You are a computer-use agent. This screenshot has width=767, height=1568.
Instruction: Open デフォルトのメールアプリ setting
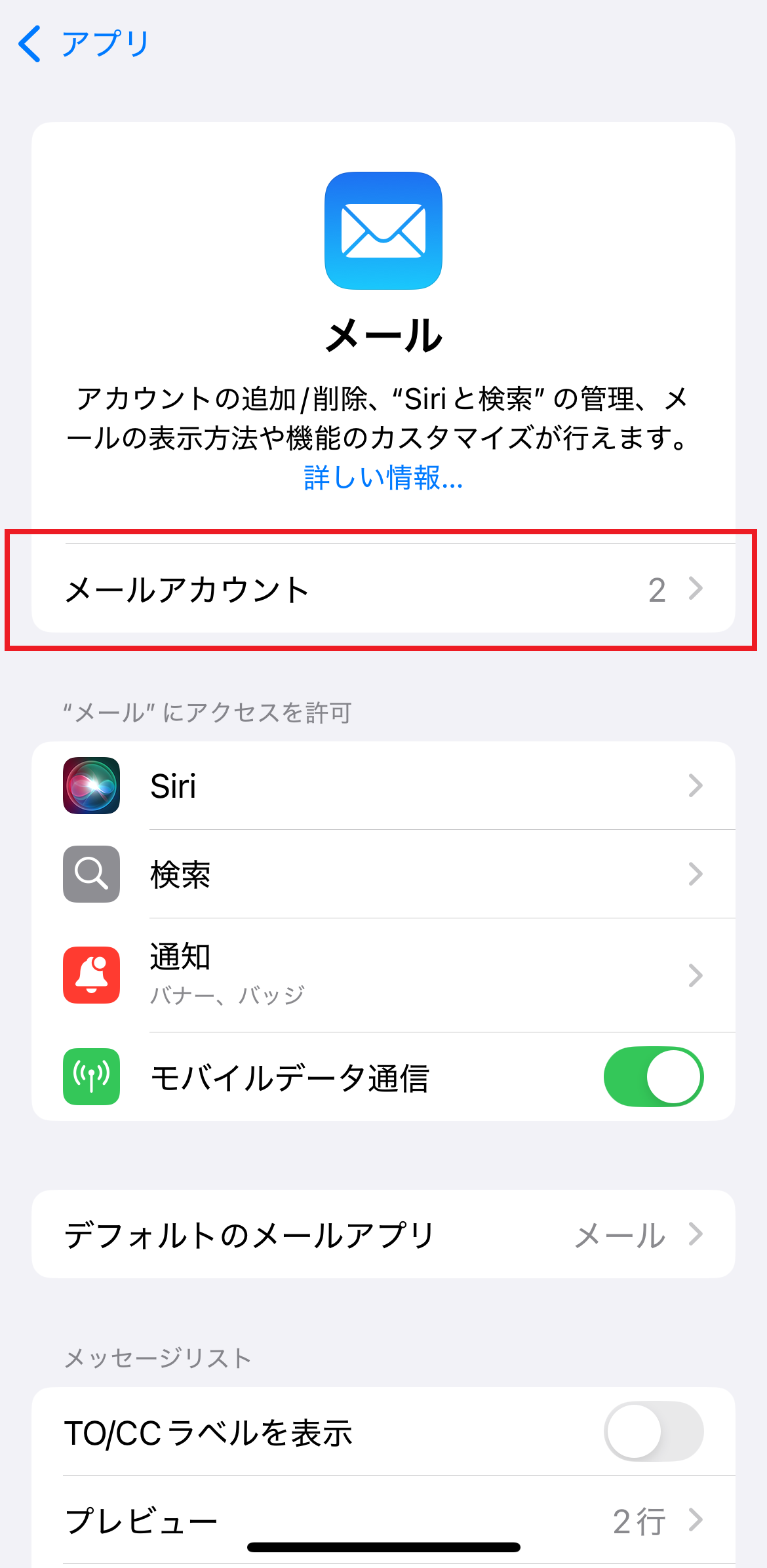click(383, 1234)
